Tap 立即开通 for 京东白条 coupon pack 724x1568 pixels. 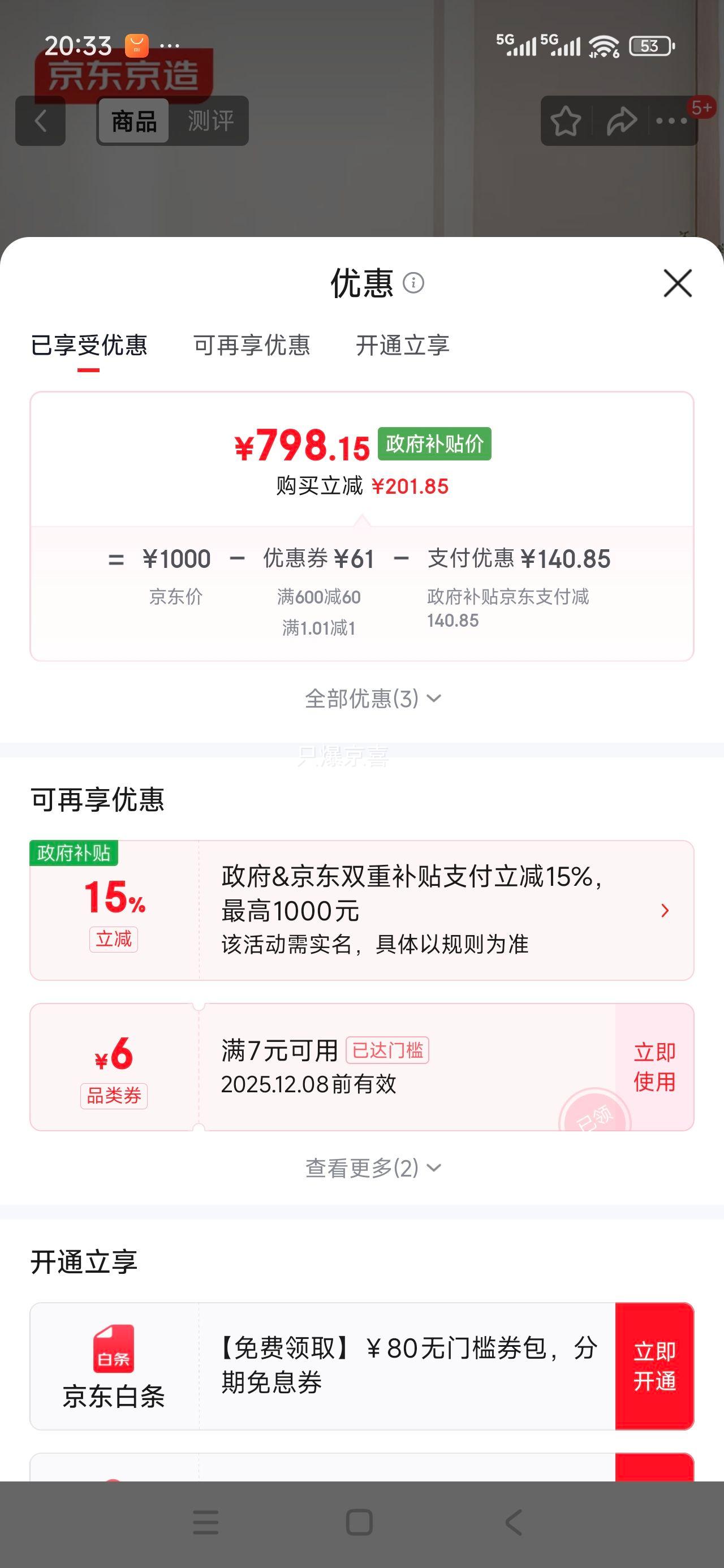click(655, 1365)
